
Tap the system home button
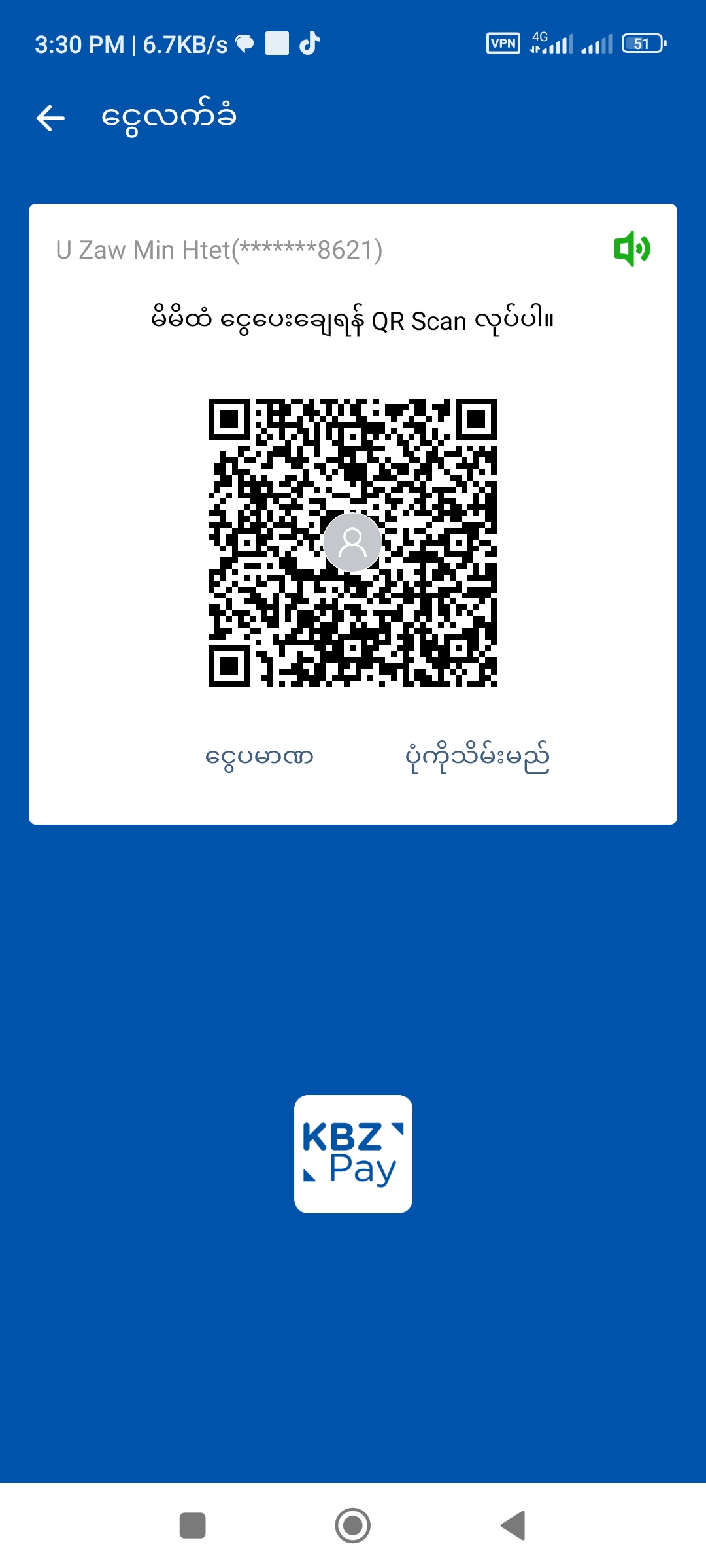353,1526
